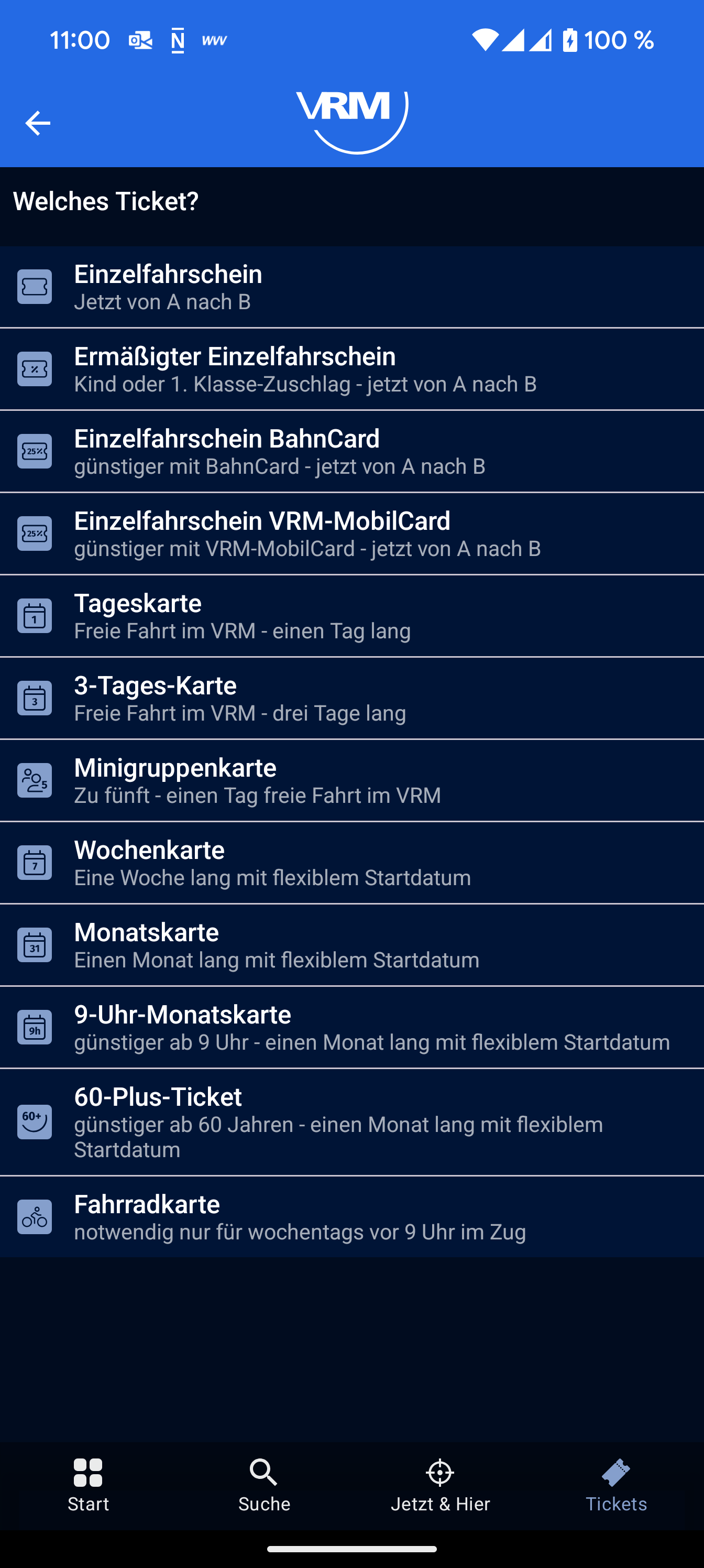Pick the 9-Uhr-Monatskarte
Viewport: 704px width, 1568px height.
351,1027
